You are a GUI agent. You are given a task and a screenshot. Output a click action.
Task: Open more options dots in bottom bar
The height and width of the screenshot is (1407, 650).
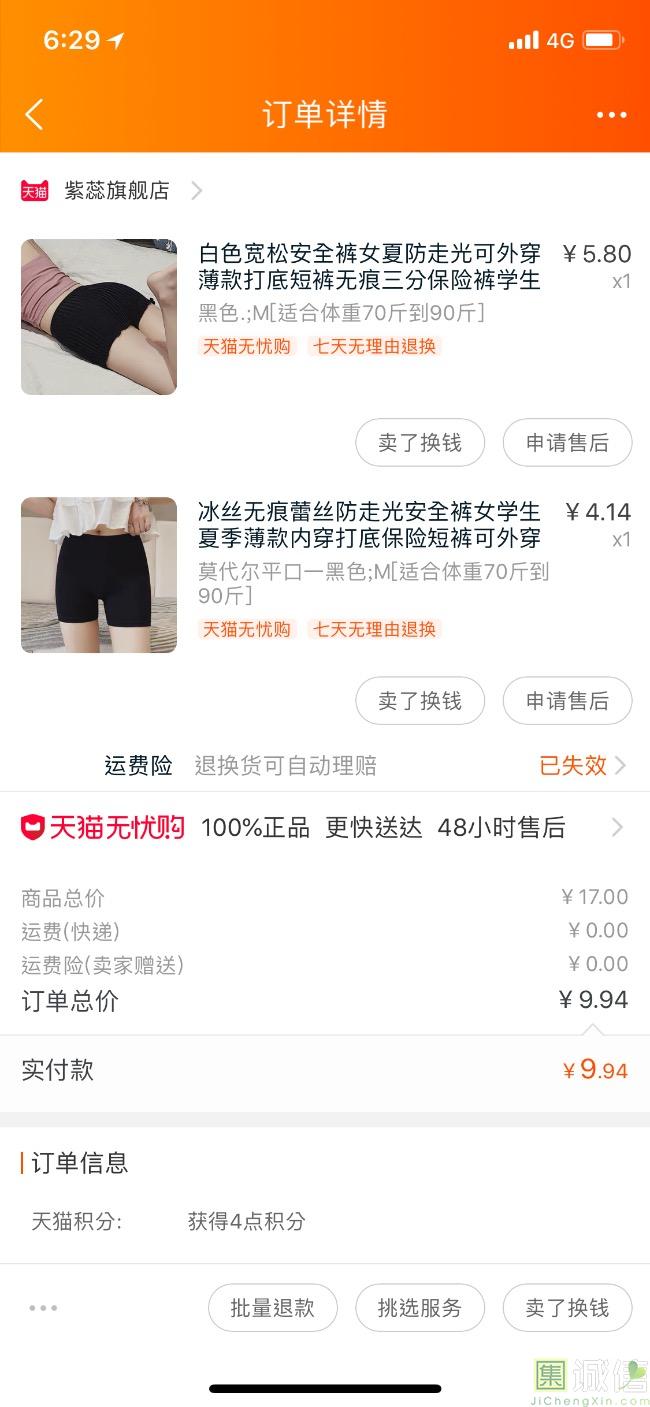coord(43,1308)
